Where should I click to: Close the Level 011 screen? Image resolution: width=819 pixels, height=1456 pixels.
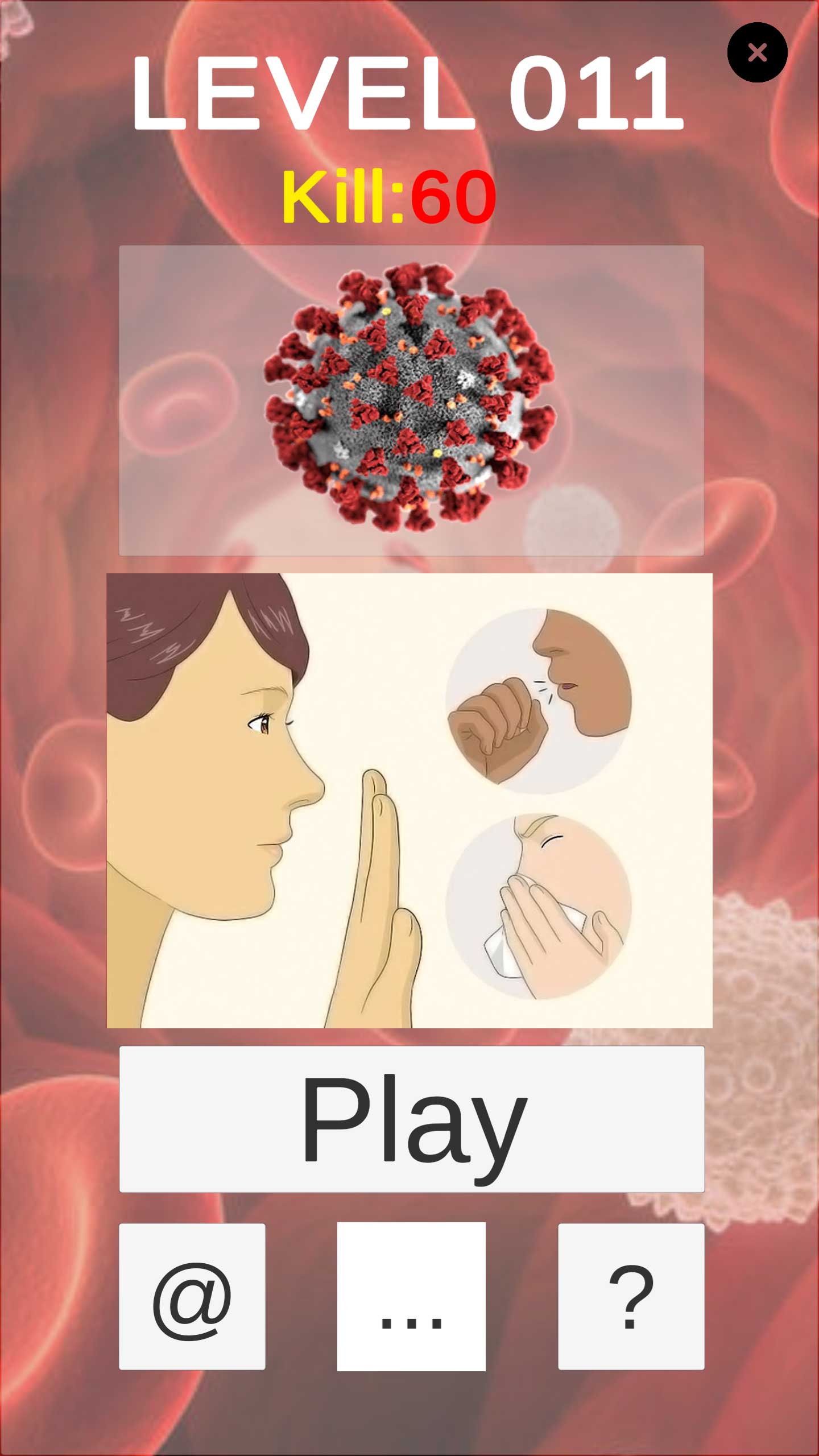point(757,52)
